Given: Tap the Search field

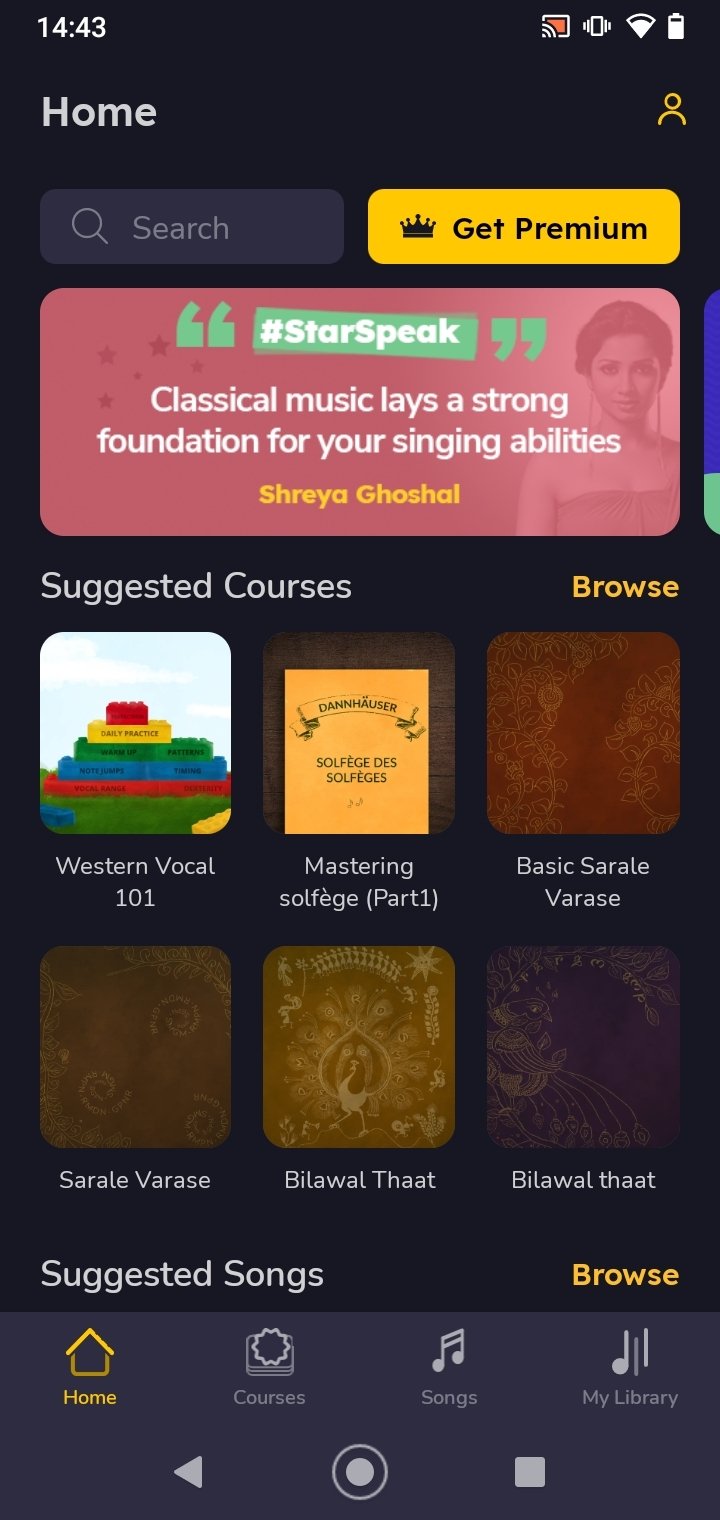Looking at the screenshot, I should [192, 227].
